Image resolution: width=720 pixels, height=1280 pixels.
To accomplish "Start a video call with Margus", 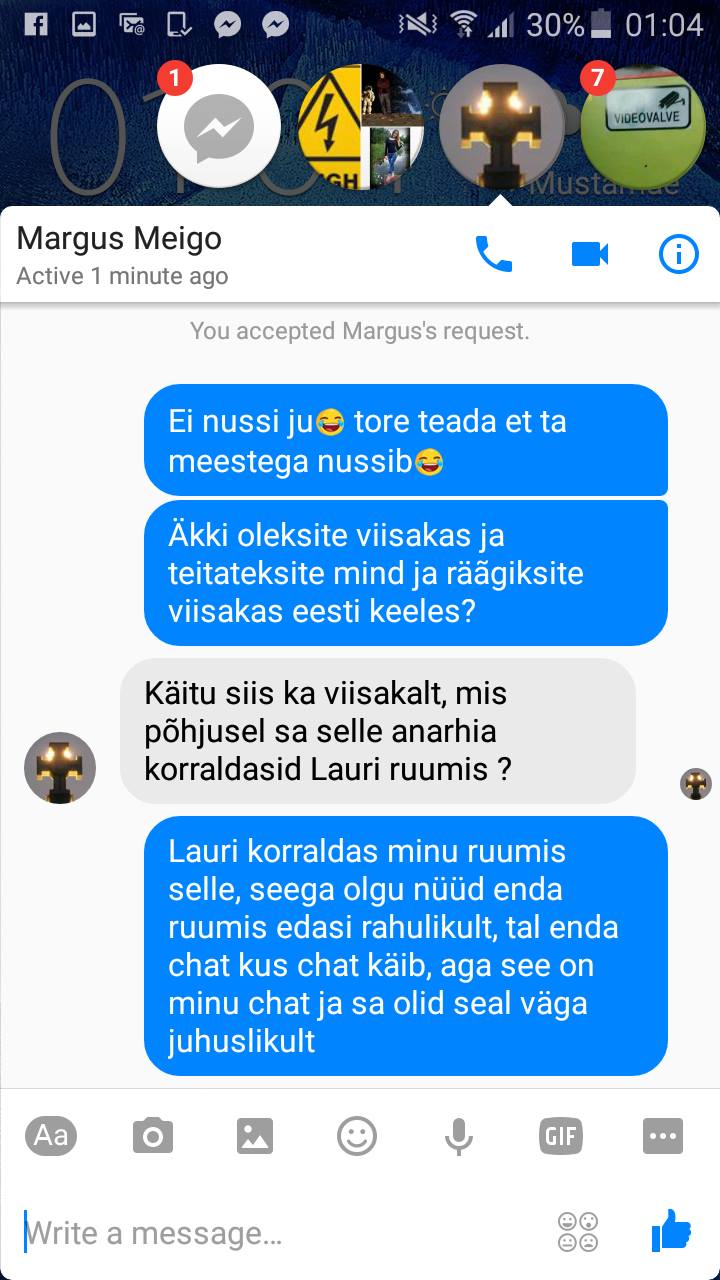I will (590, 255).
